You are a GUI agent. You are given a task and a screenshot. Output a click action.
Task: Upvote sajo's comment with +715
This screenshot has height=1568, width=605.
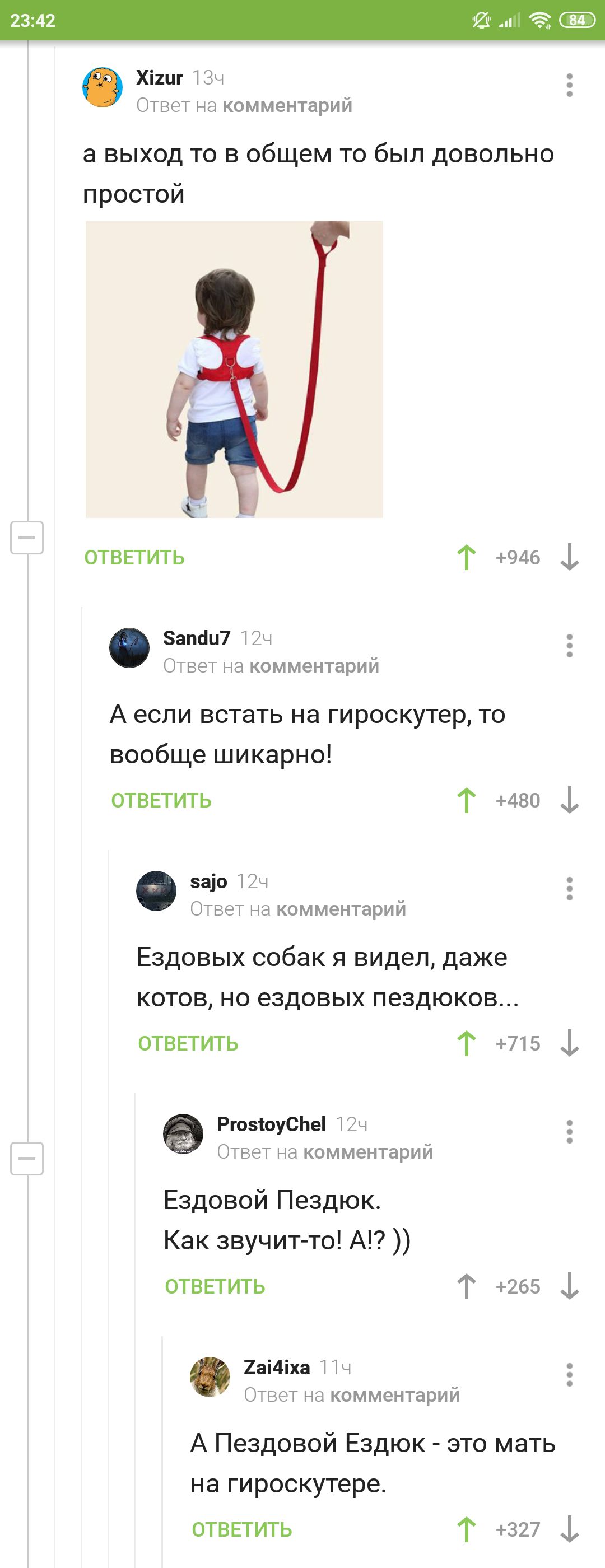(466, 1043)
